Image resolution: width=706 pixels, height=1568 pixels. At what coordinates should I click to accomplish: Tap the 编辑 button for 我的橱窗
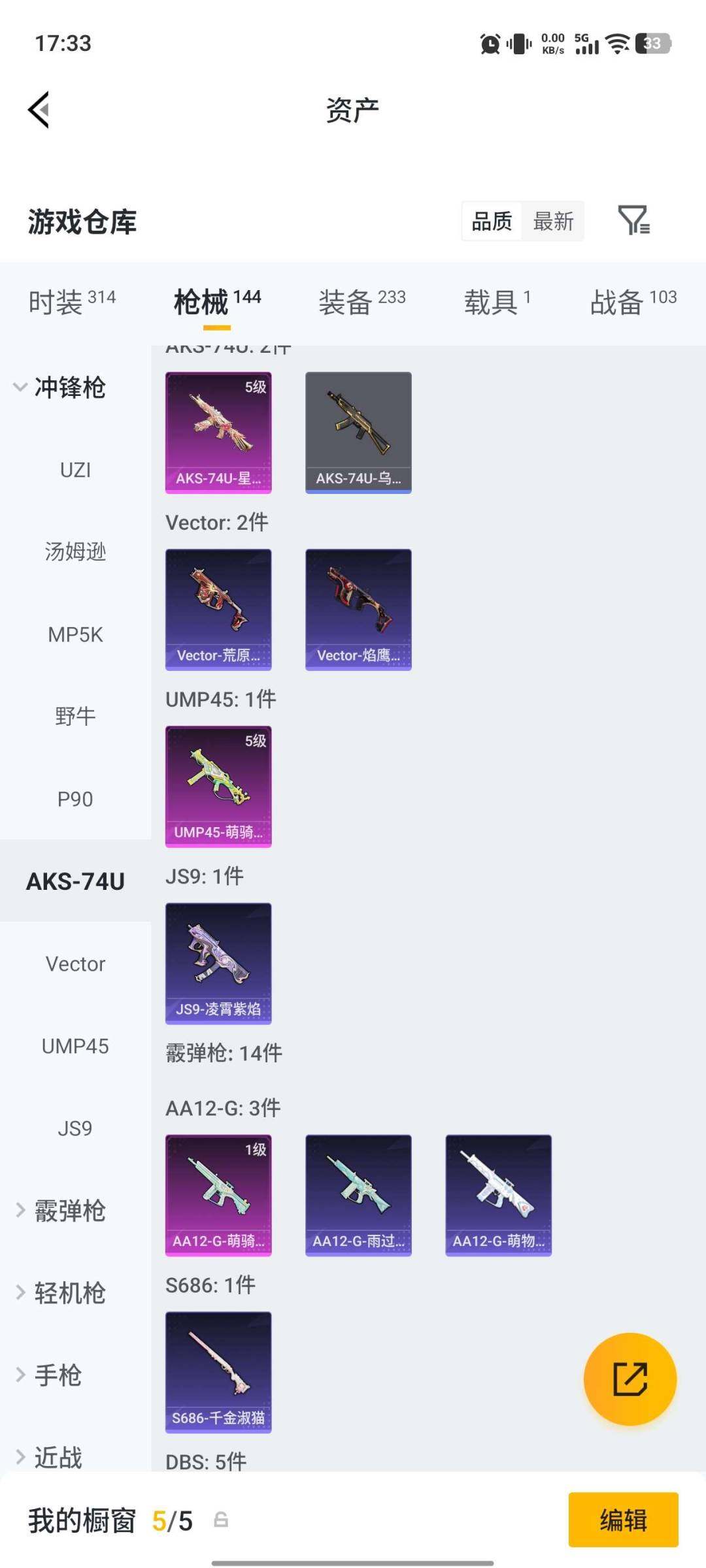tap(622, 1520)
